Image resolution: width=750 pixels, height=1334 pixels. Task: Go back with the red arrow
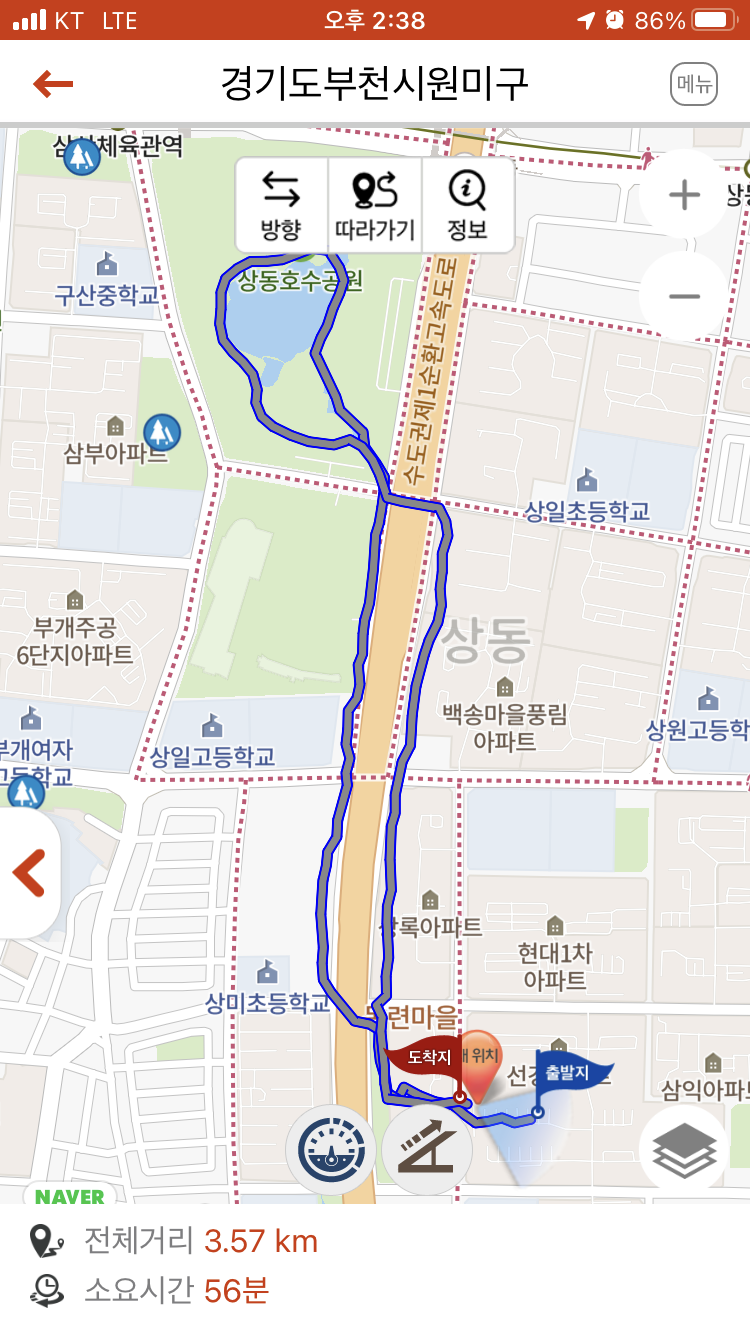53,84
